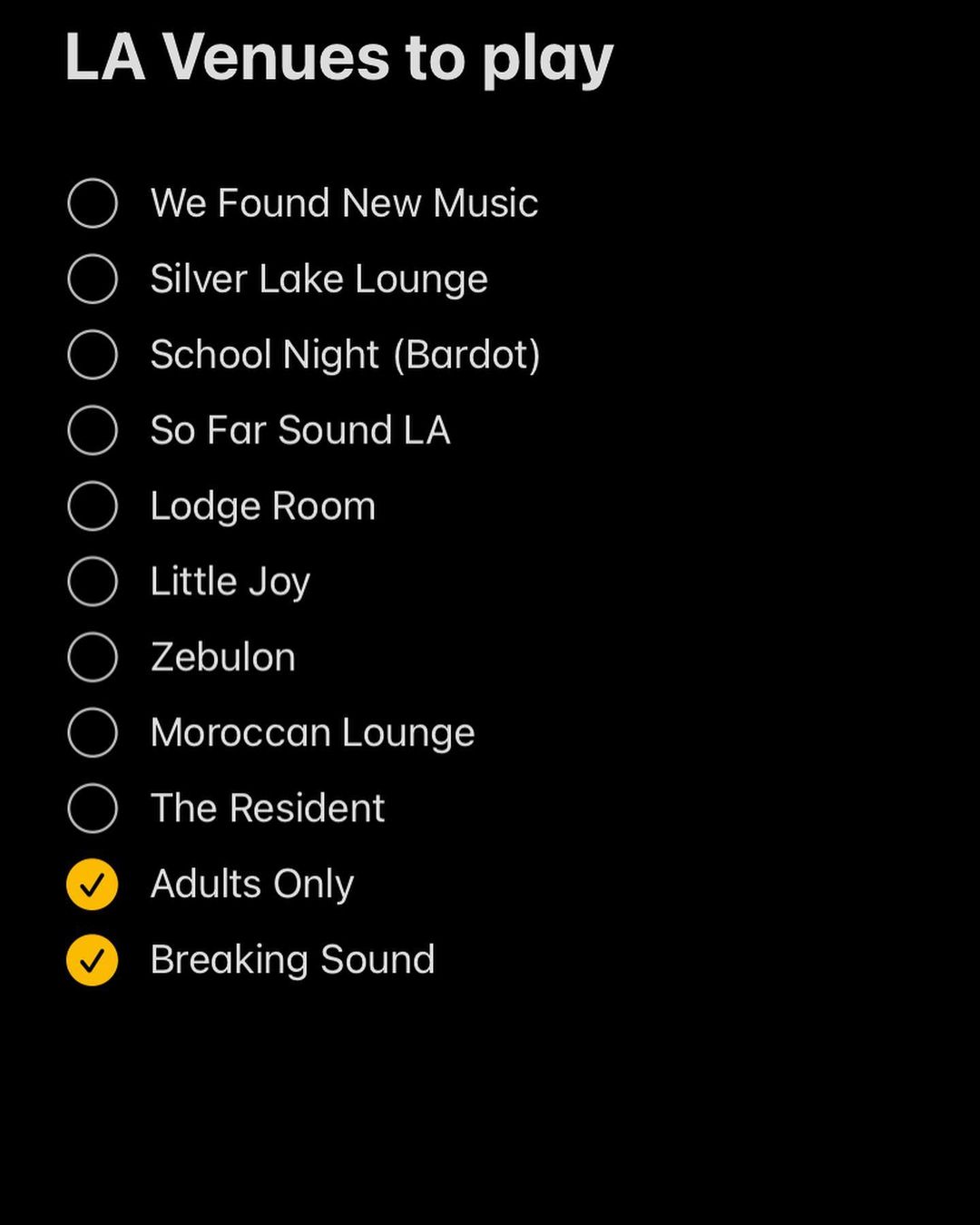
Task: Mark Lodge Room as played
Action: point(93,505)
